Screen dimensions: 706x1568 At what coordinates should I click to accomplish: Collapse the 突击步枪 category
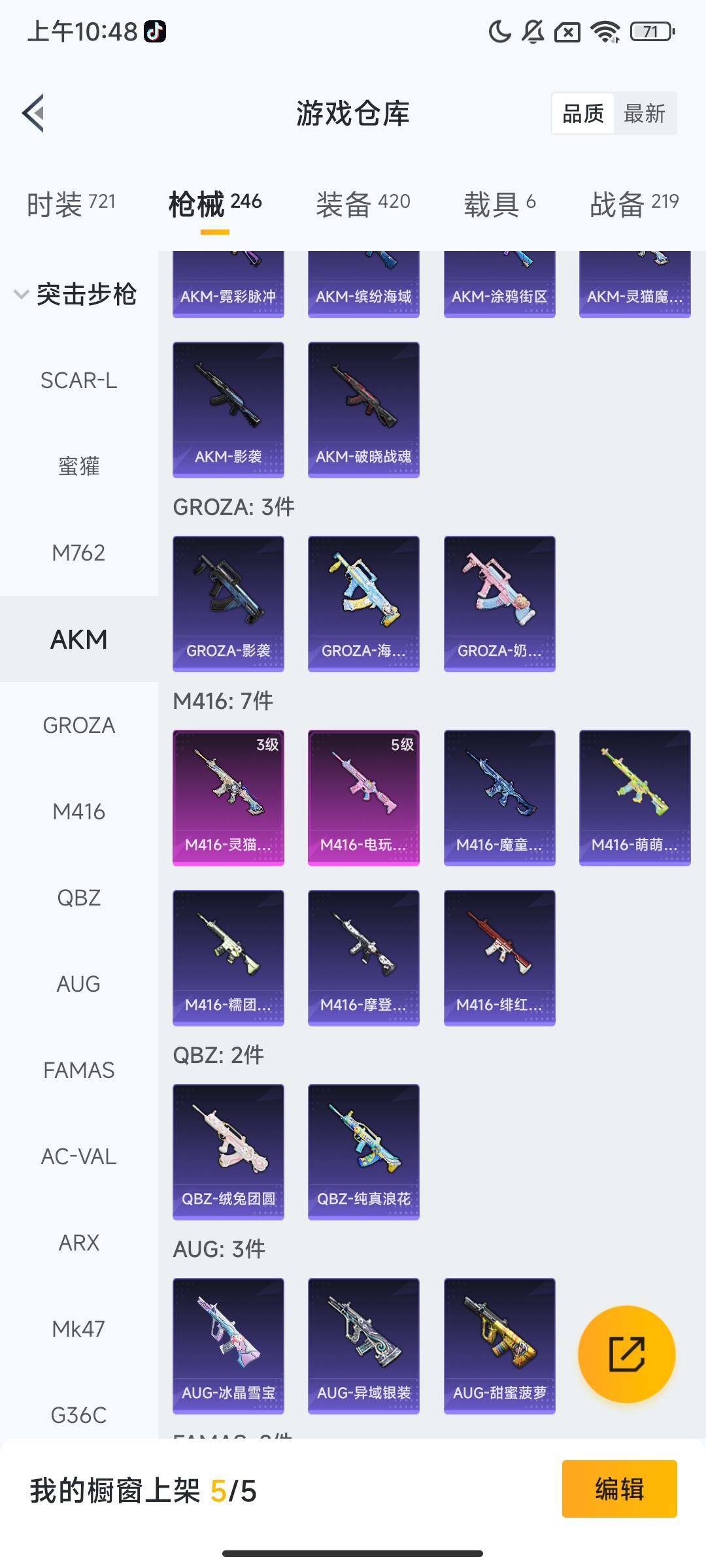(22, 294)
